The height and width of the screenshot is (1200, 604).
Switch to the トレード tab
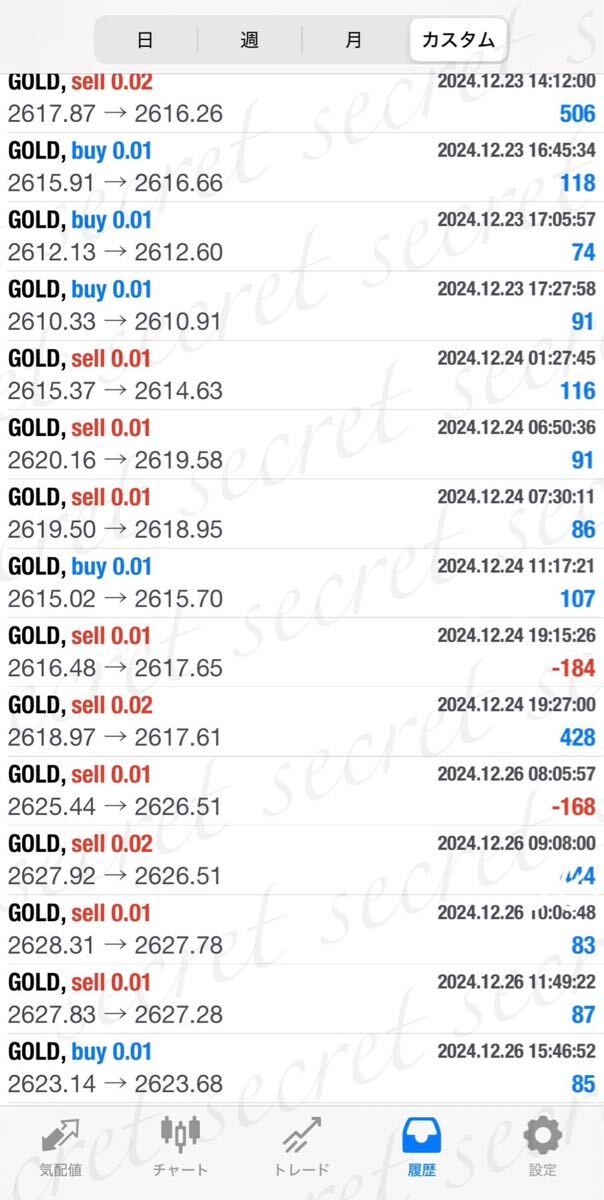click(302, 1148)
